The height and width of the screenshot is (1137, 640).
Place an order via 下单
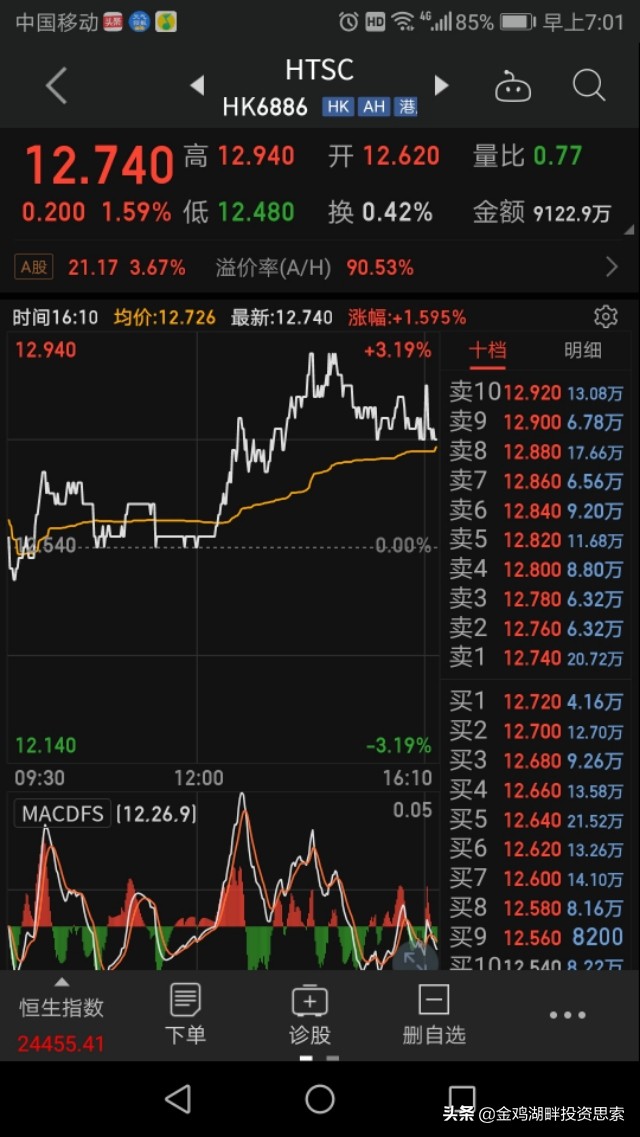pyautogui.click(x=186, y=1014)
